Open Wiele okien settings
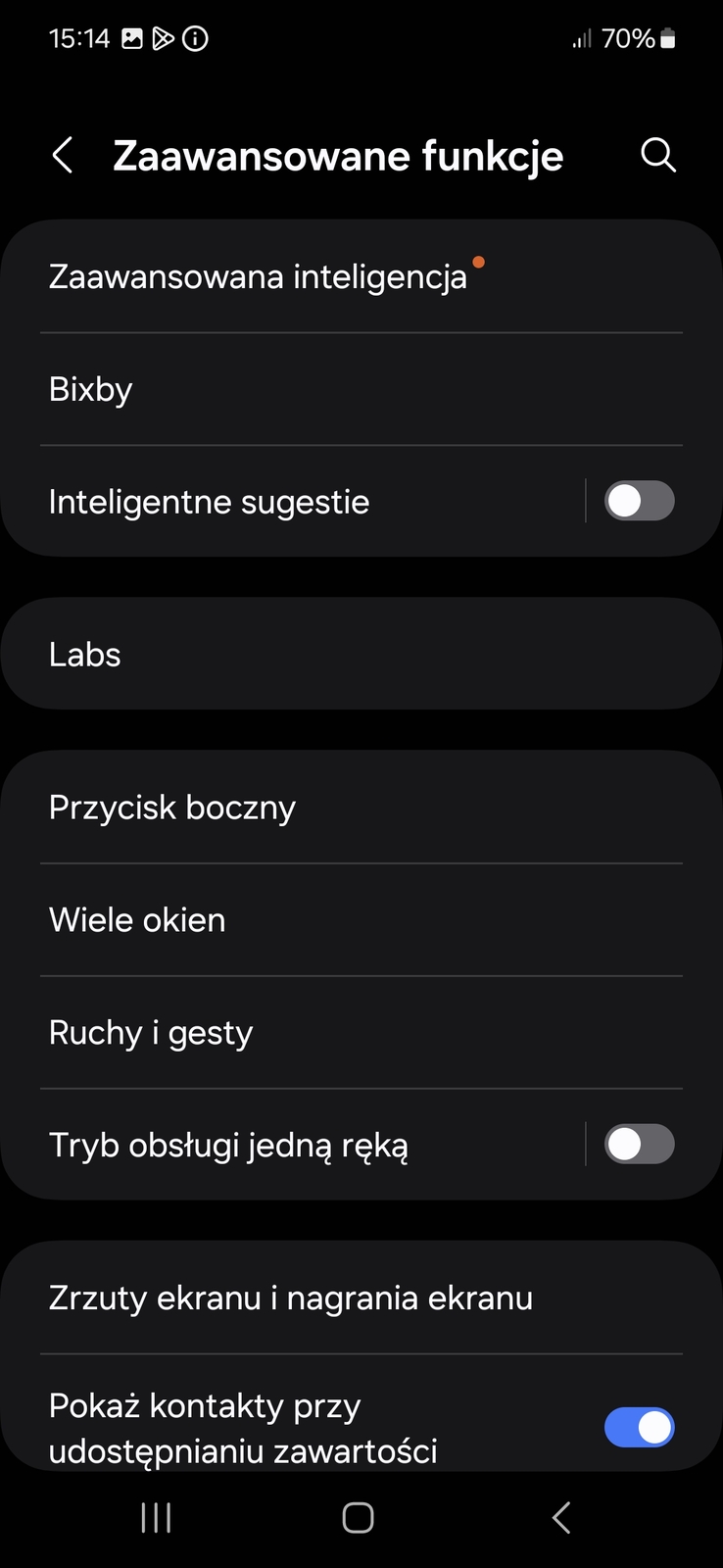723x1568 pixels. tap(137, 920)
